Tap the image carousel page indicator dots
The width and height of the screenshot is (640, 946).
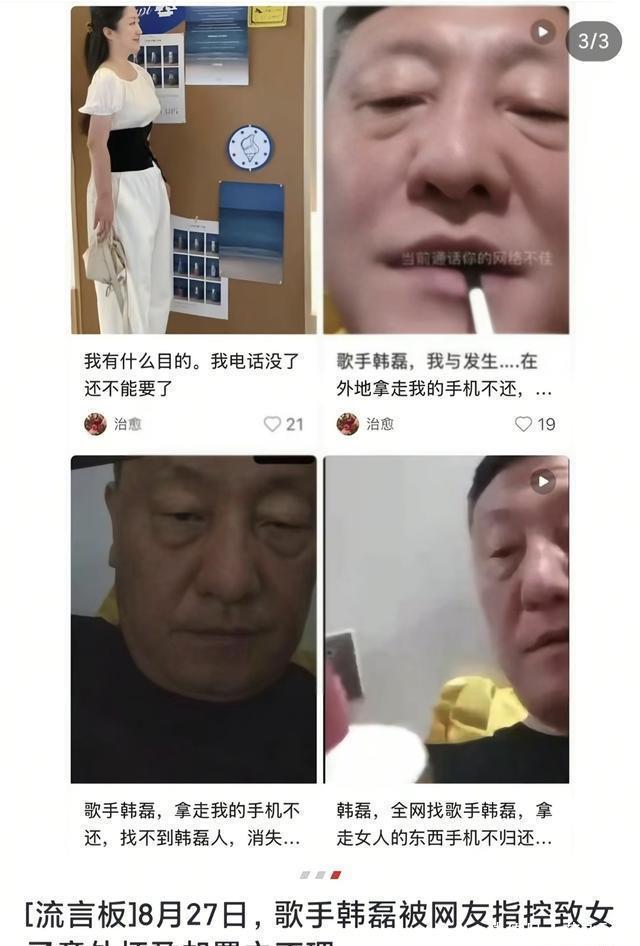point(320,875)
